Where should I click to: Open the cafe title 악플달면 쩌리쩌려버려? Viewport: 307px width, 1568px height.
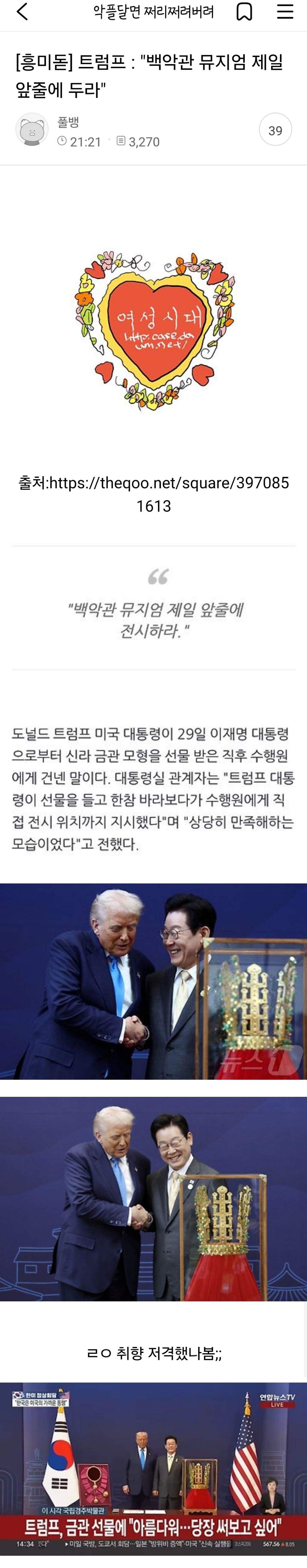(x=153, y=12)
